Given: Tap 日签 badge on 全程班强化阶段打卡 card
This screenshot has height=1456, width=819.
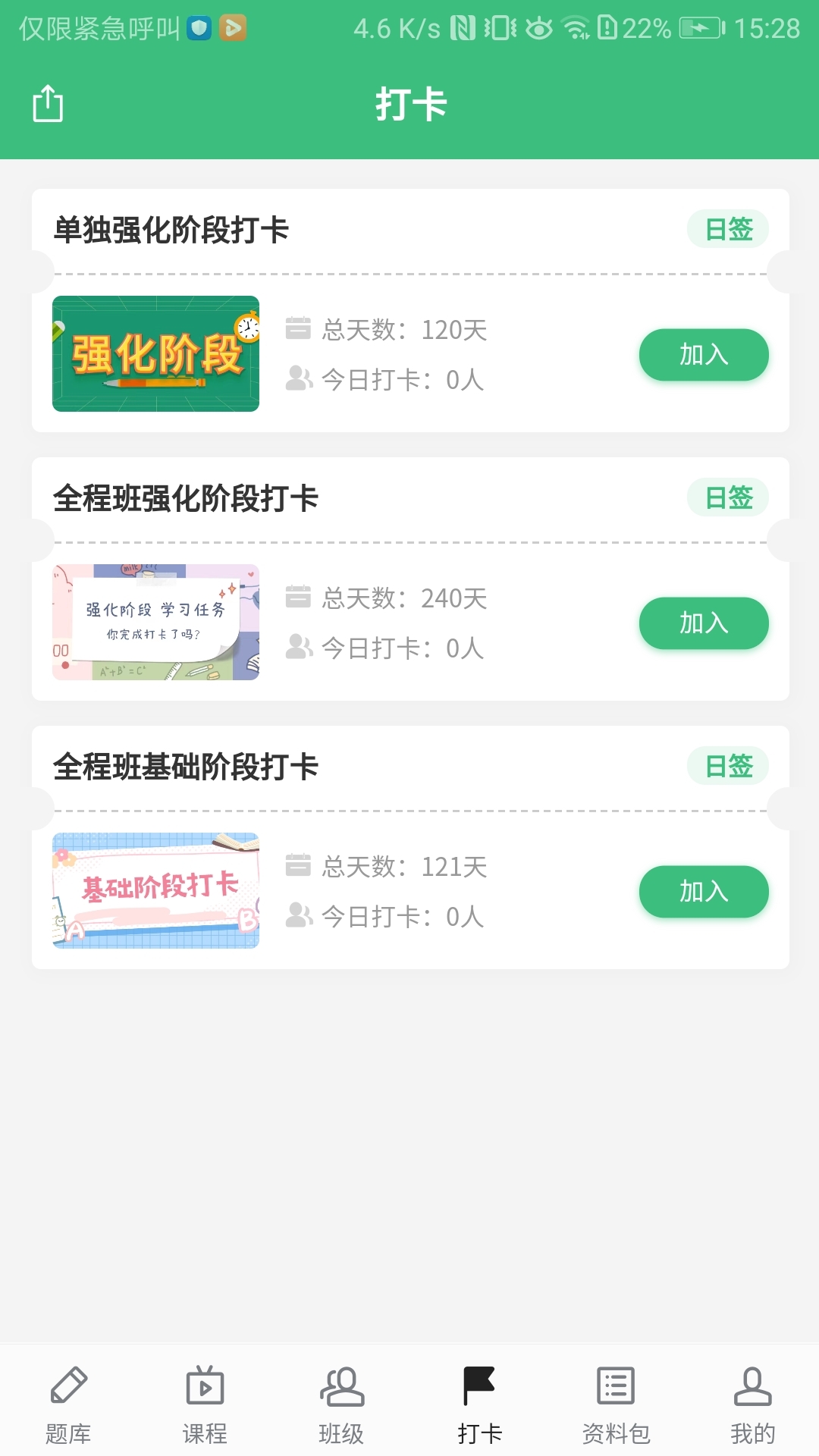Looking at the screenshot, I should click(727, 497).
